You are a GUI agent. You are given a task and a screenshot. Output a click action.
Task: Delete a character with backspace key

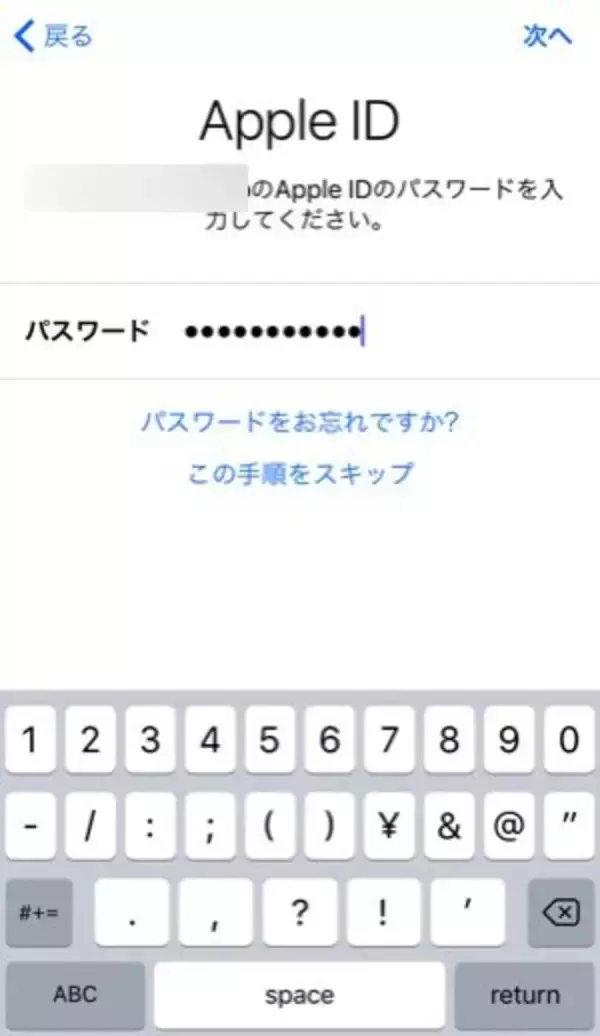point(561,911)
